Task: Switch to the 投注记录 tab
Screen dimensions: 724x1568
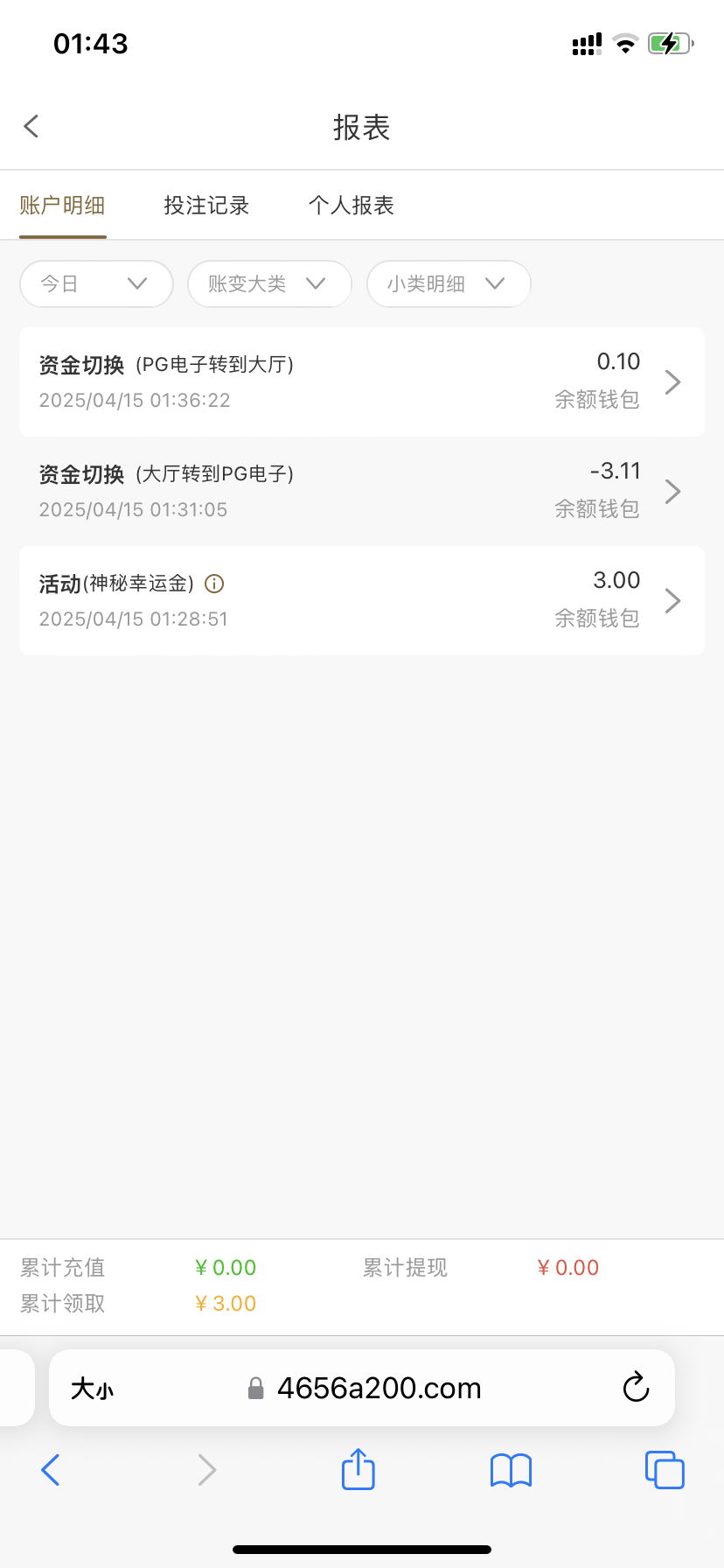Action: tap(206, 206)
